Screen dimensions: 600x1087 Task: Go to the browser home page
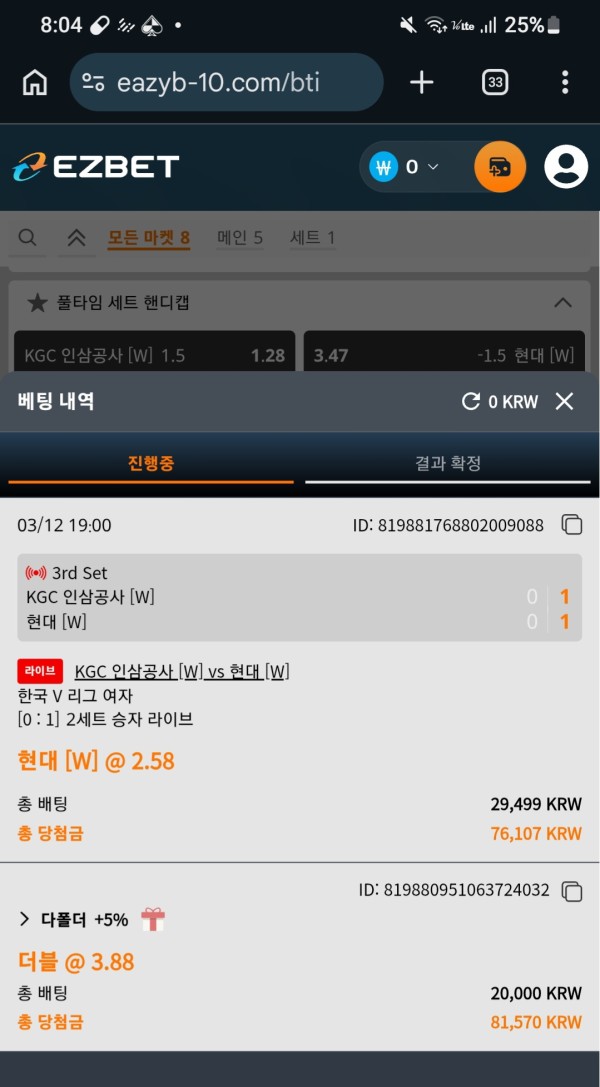click(35, 82)
